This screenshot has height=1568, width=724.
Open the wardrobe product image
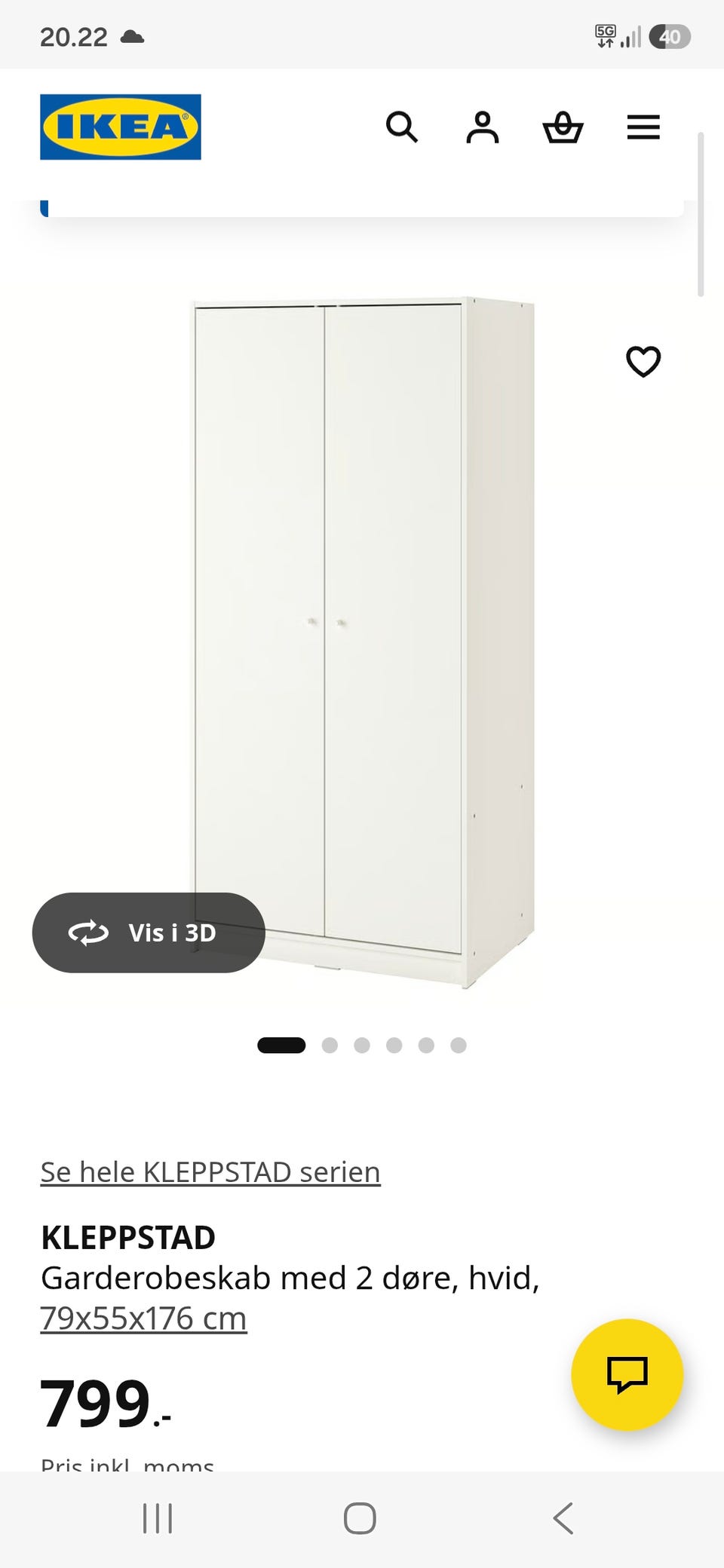coord(362,642)
